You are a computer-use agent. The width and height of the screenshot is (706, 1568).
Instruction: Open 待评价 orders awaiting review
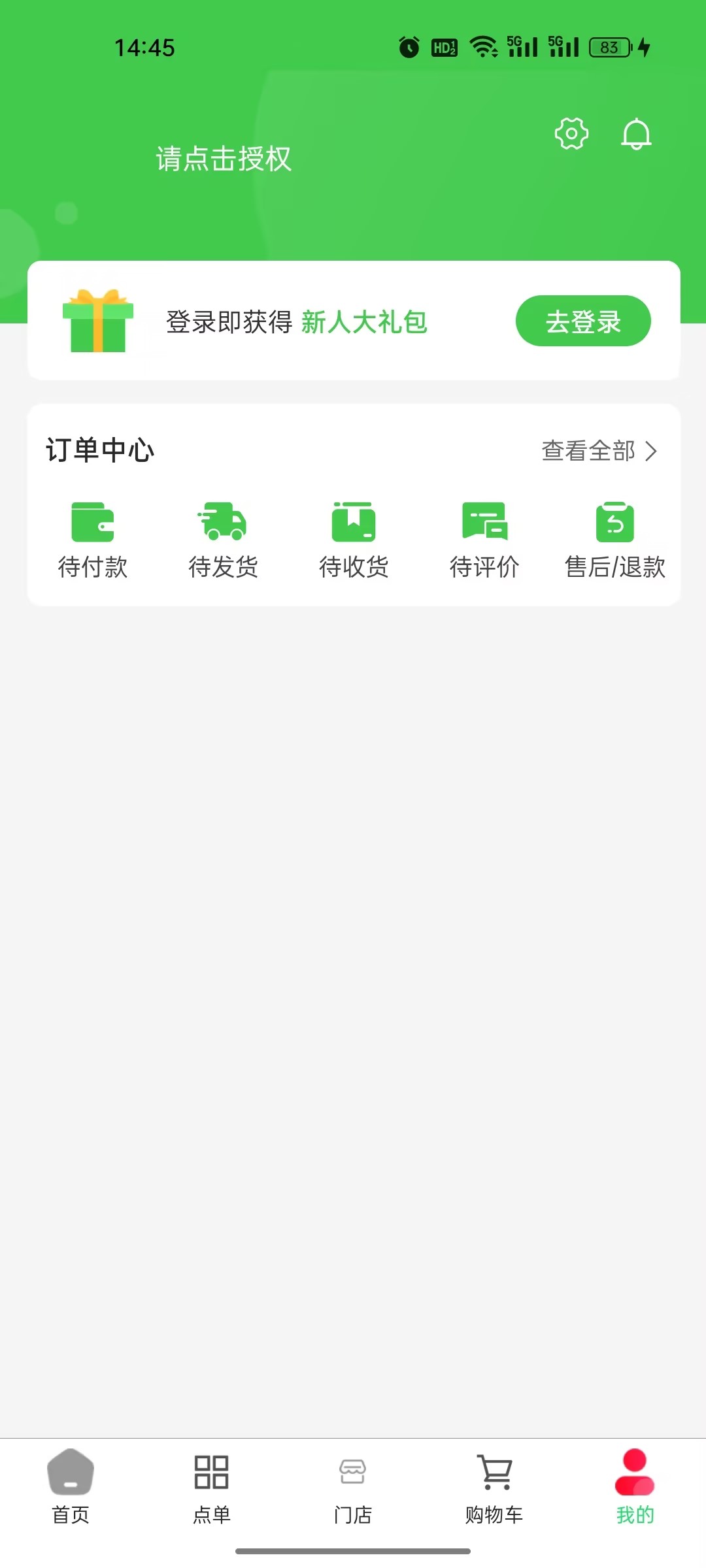point(484,540)
